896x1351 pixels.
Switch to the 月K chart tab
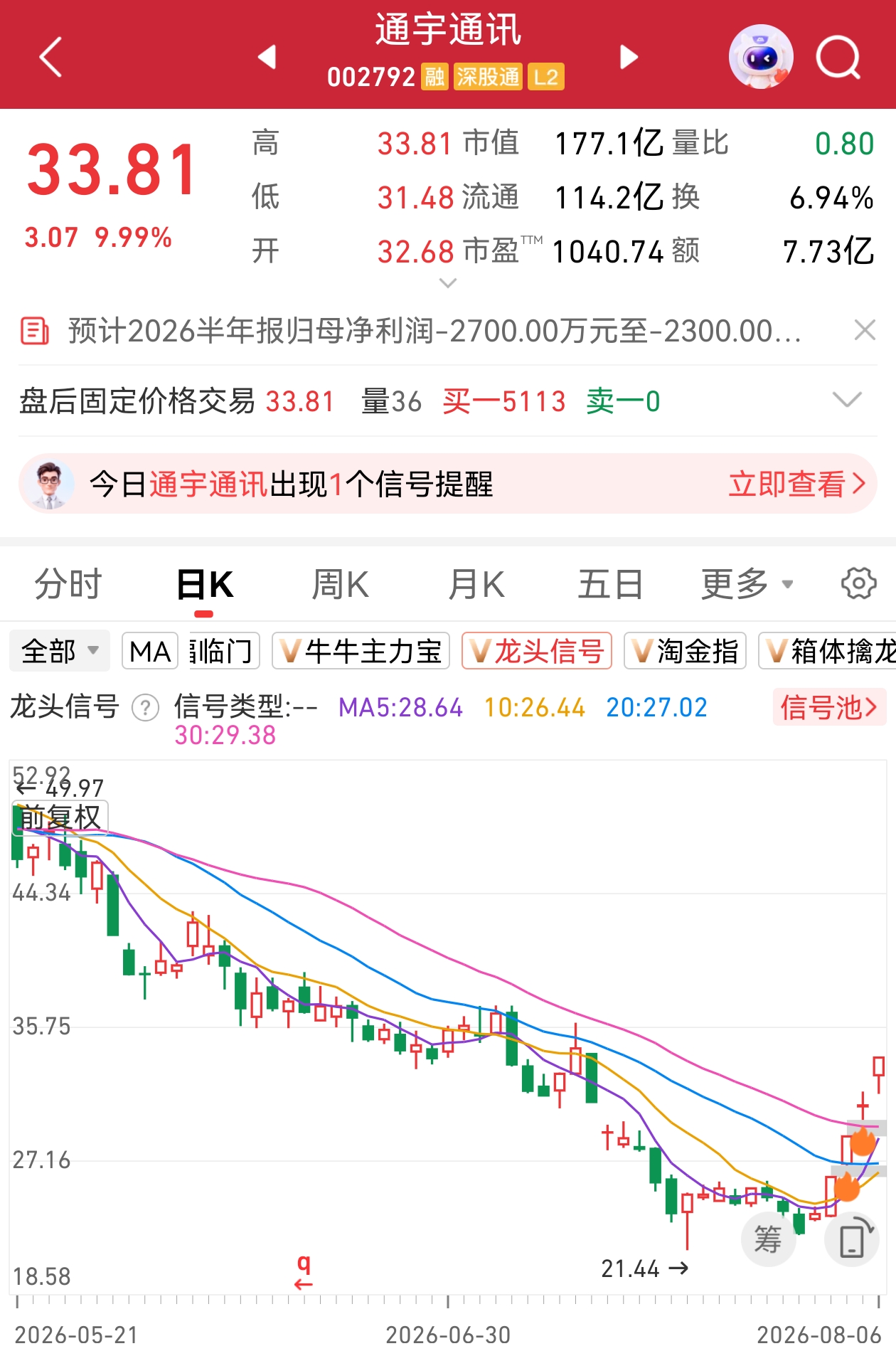(476, 585)
